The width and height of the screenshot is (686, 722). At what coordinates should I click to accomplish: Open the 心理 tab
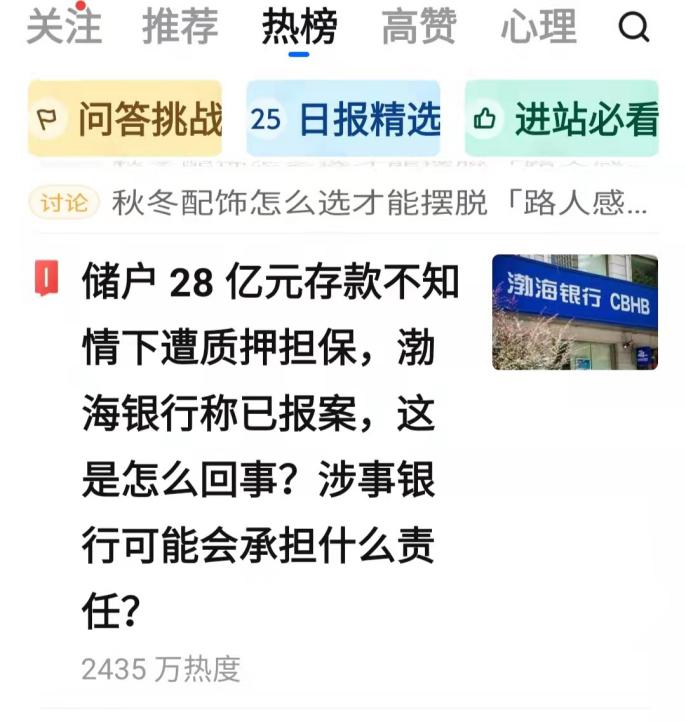tap(537, 27)
